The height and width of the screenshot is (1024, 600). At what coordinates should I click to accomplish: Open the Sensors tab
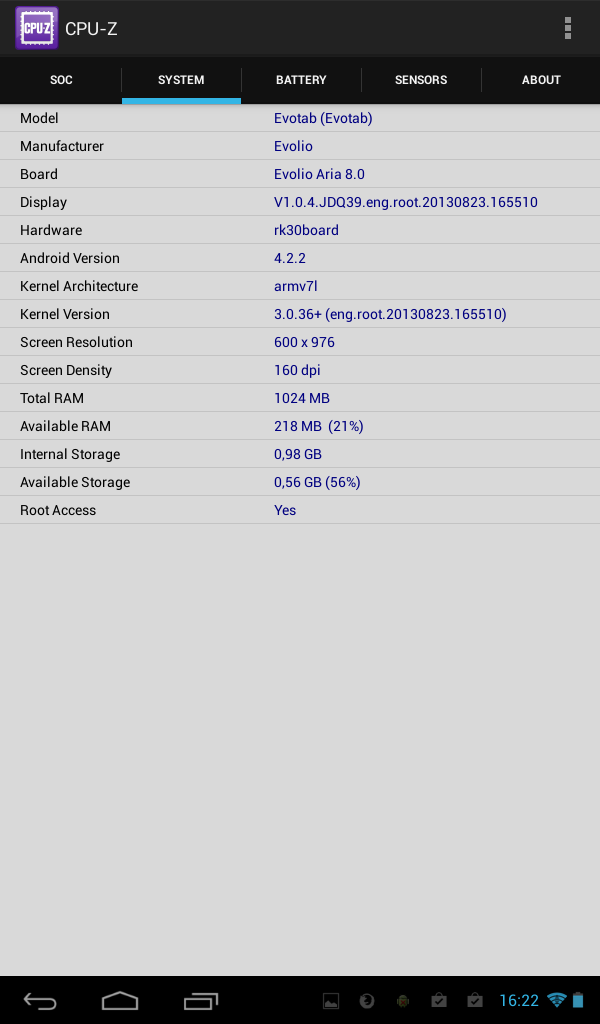click(421, 80)
